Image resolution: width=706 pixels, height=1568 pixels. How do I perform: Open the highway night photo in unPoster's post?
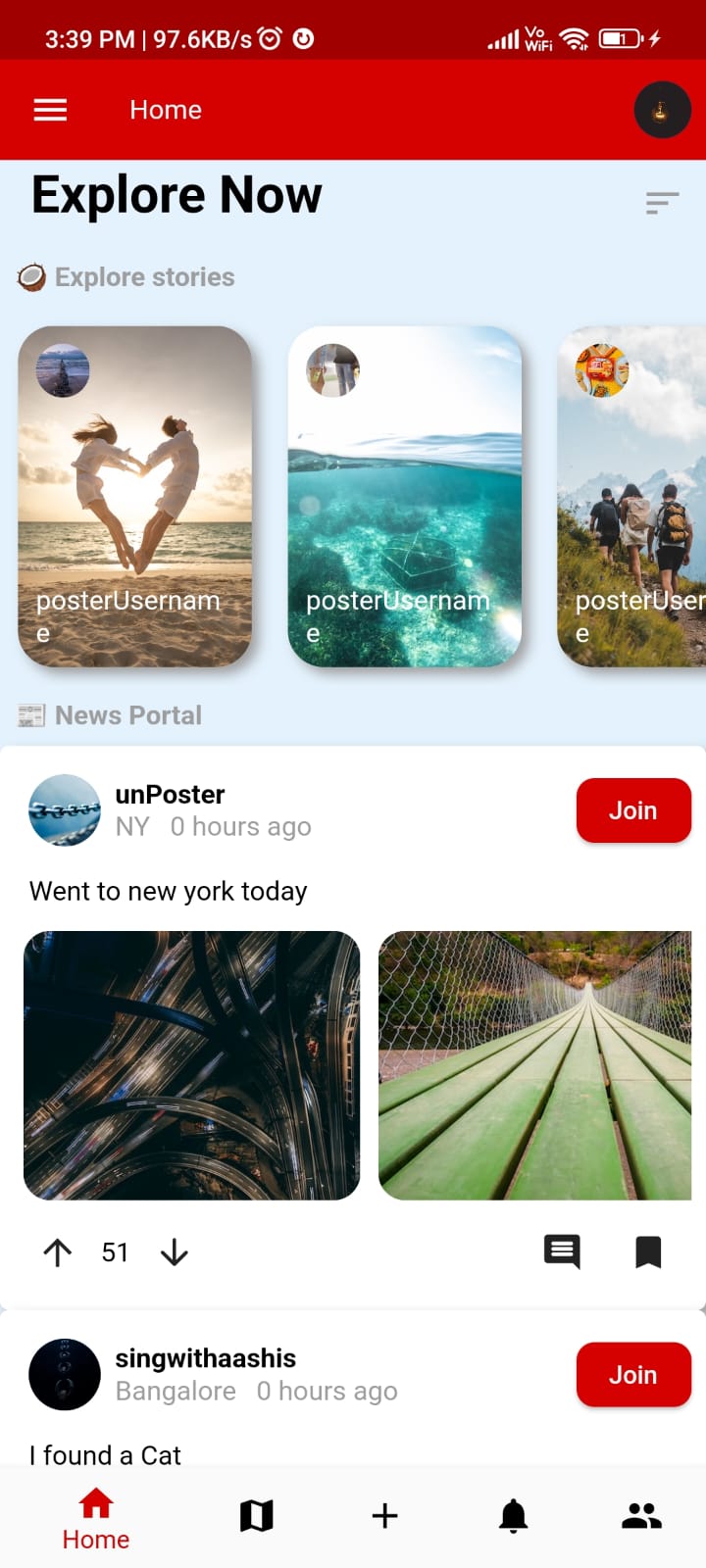pyautogui.click(x=191, y=1065)
